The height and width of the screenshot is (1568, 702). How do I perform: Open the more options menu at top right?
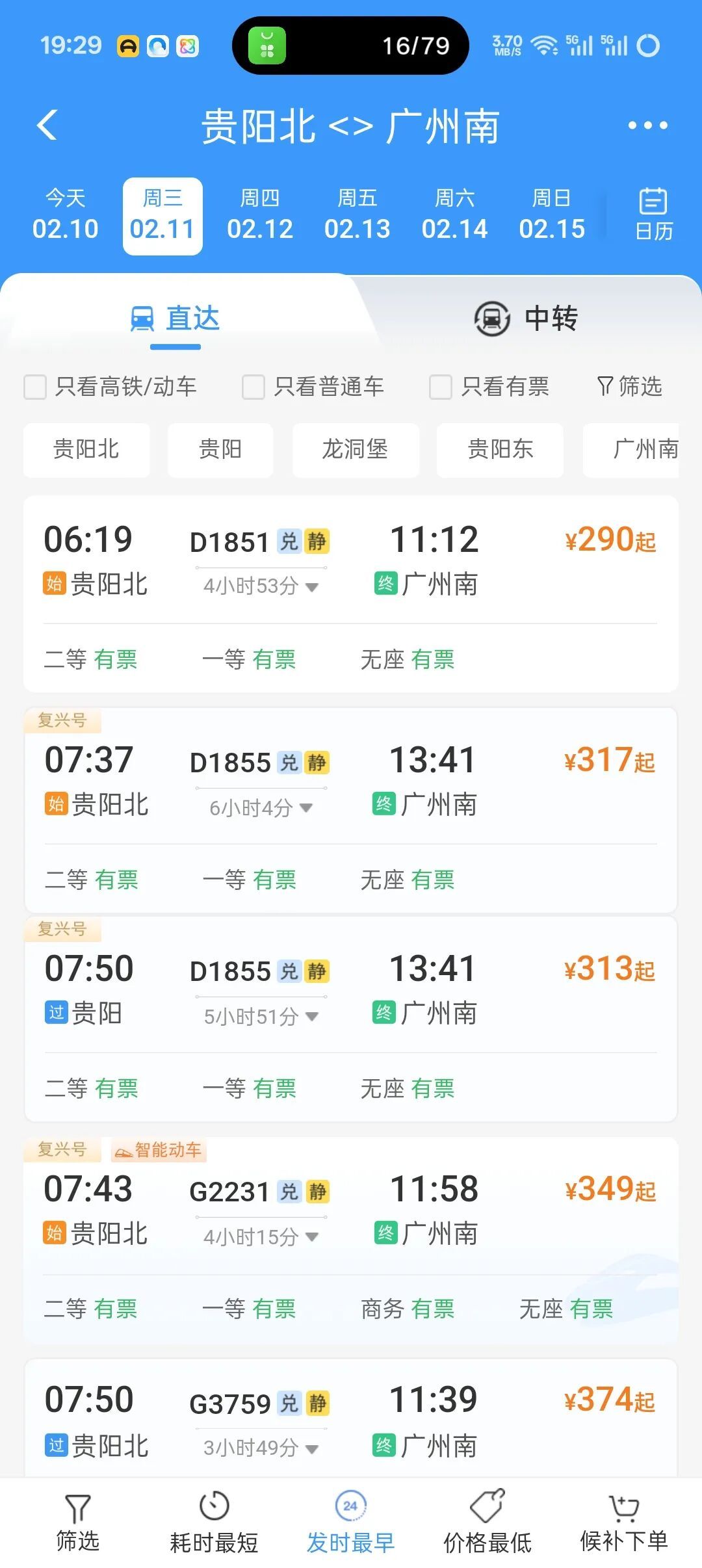[648, 125]
